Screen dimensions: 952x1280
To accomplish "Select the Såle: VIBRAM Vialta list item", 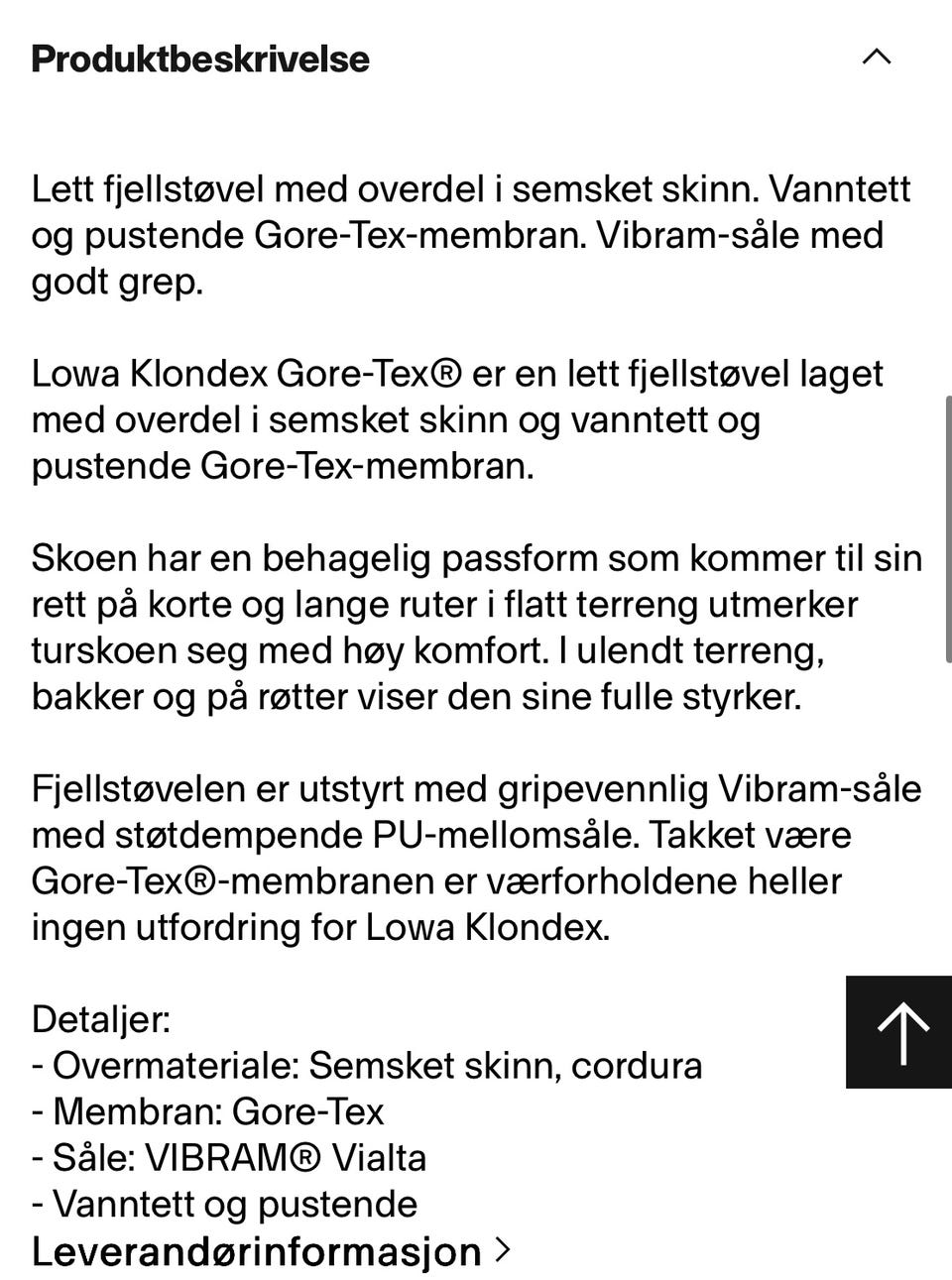I will click(228, 1157).
